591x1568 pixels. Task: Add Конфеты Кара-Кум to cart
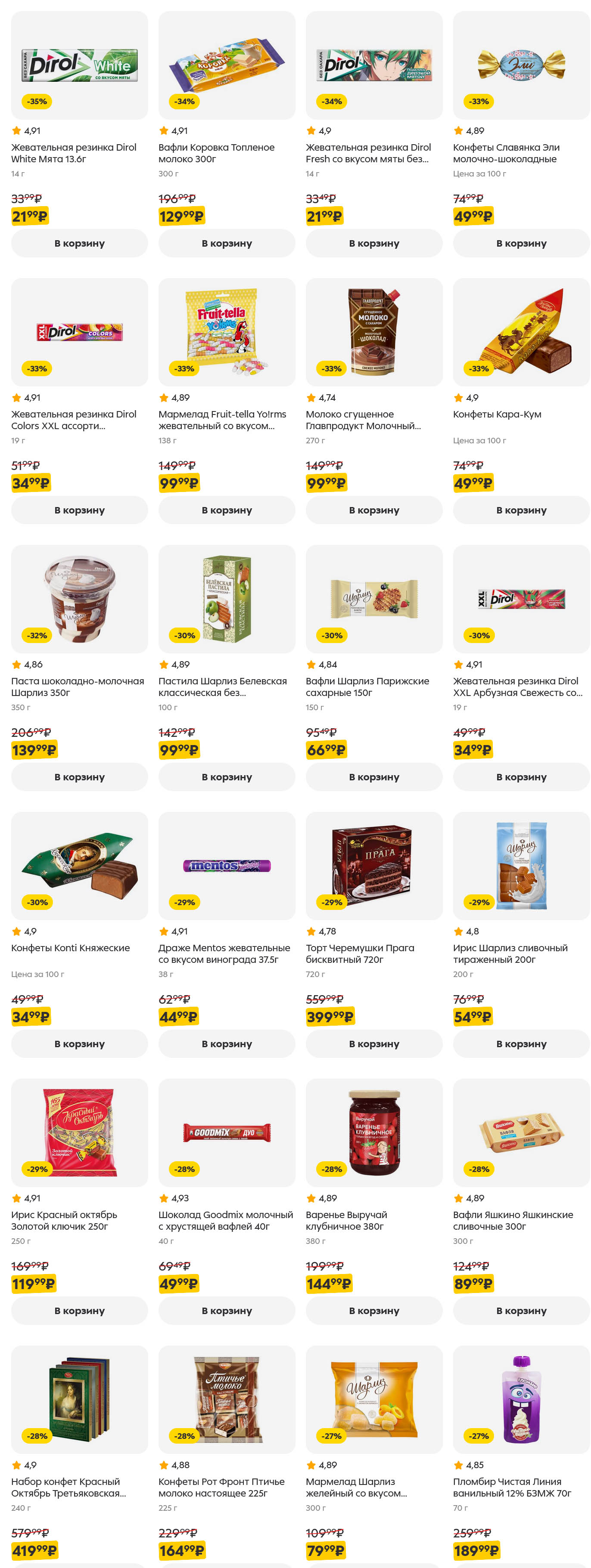[521, 510]
